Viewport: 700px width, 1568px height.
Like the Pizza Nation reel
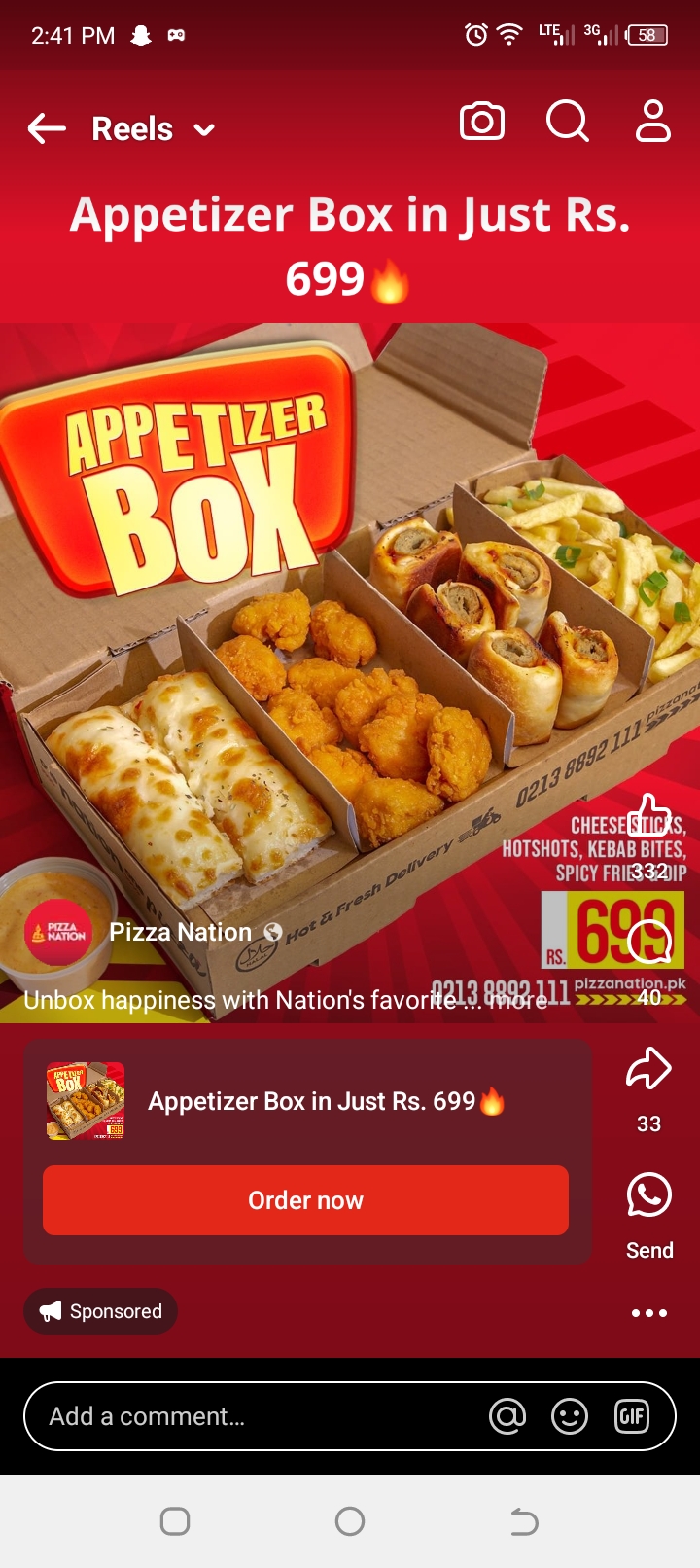(649, 817)
